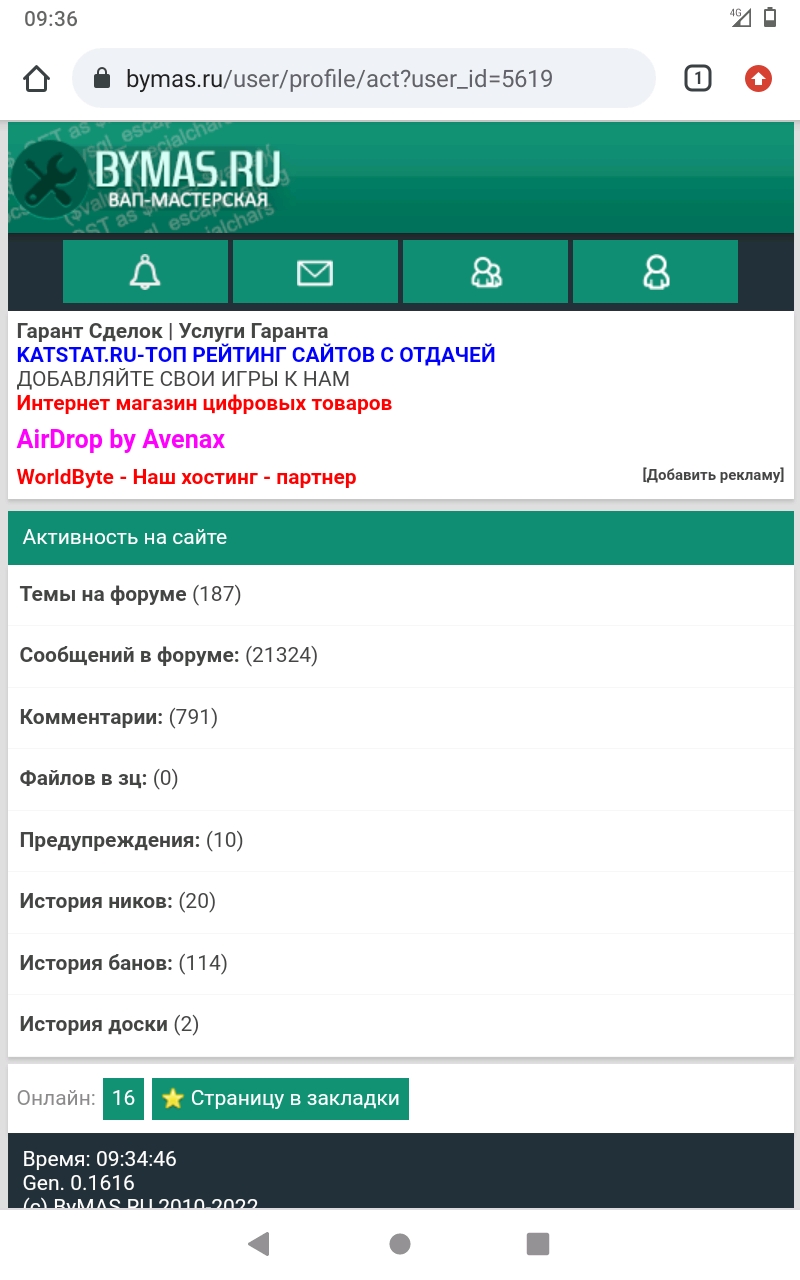The image size is (800, 1280).
Task: Open the WorldByte хостинг партнер link
Action: 186,477
